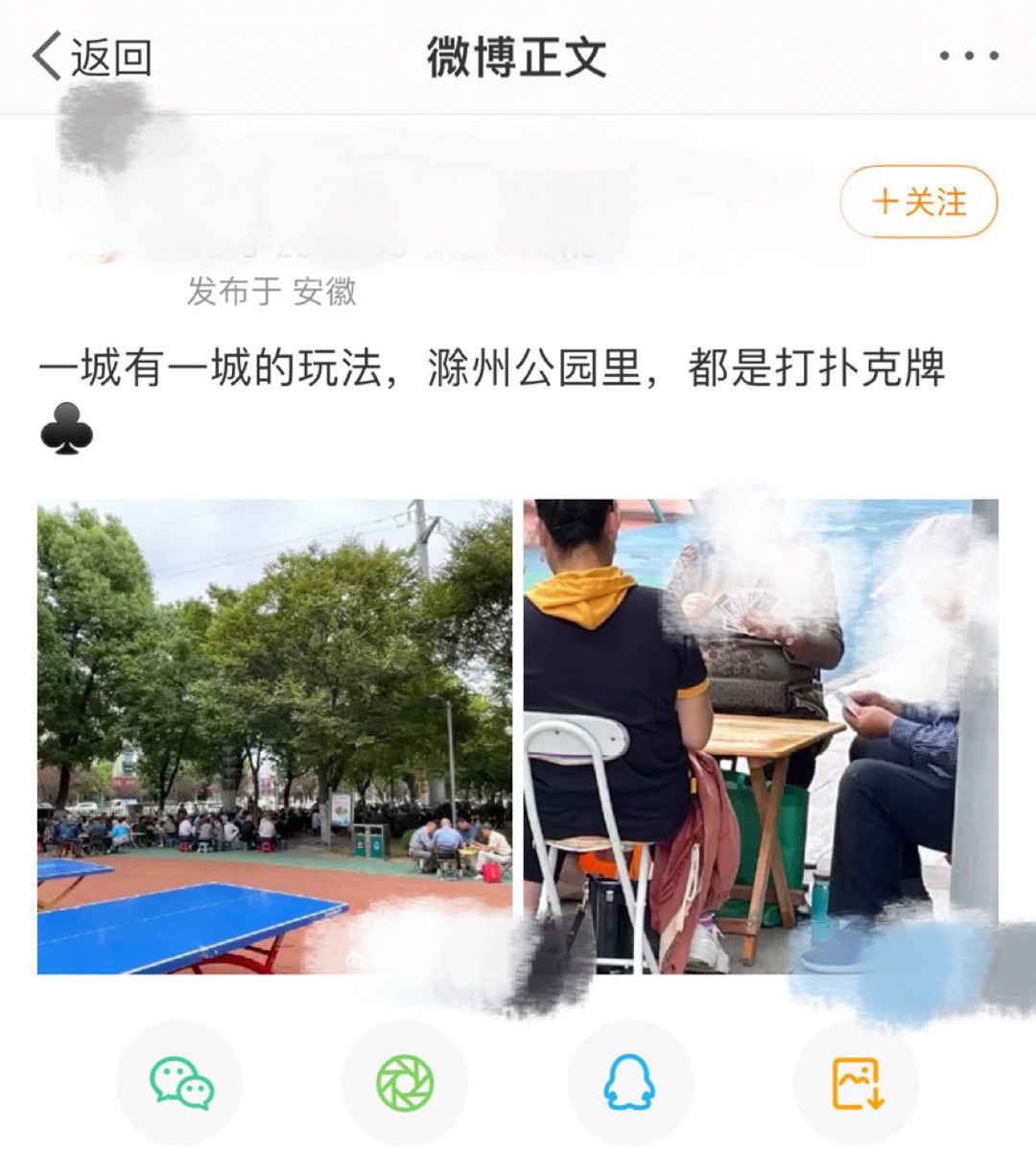Share to WeChat Moments via the shutter icon
The height and width of the screenshot is (1176, 1036).
point(405,1083)
